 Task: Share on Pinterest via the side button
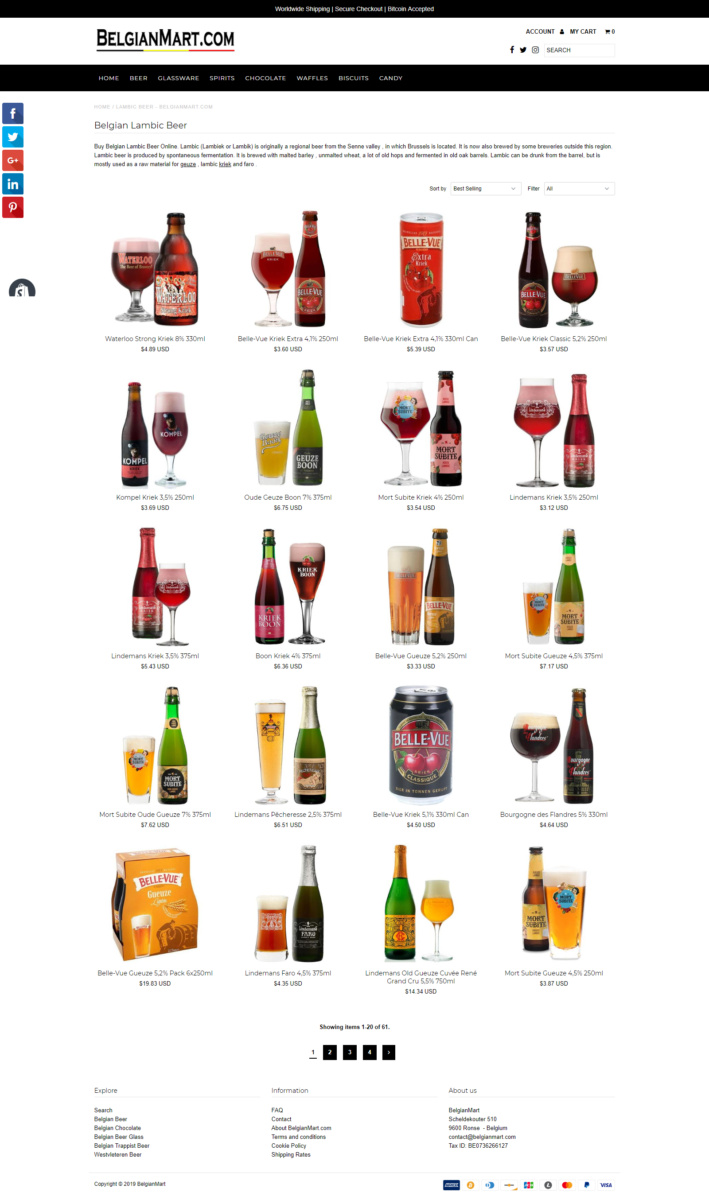[13, 207]
